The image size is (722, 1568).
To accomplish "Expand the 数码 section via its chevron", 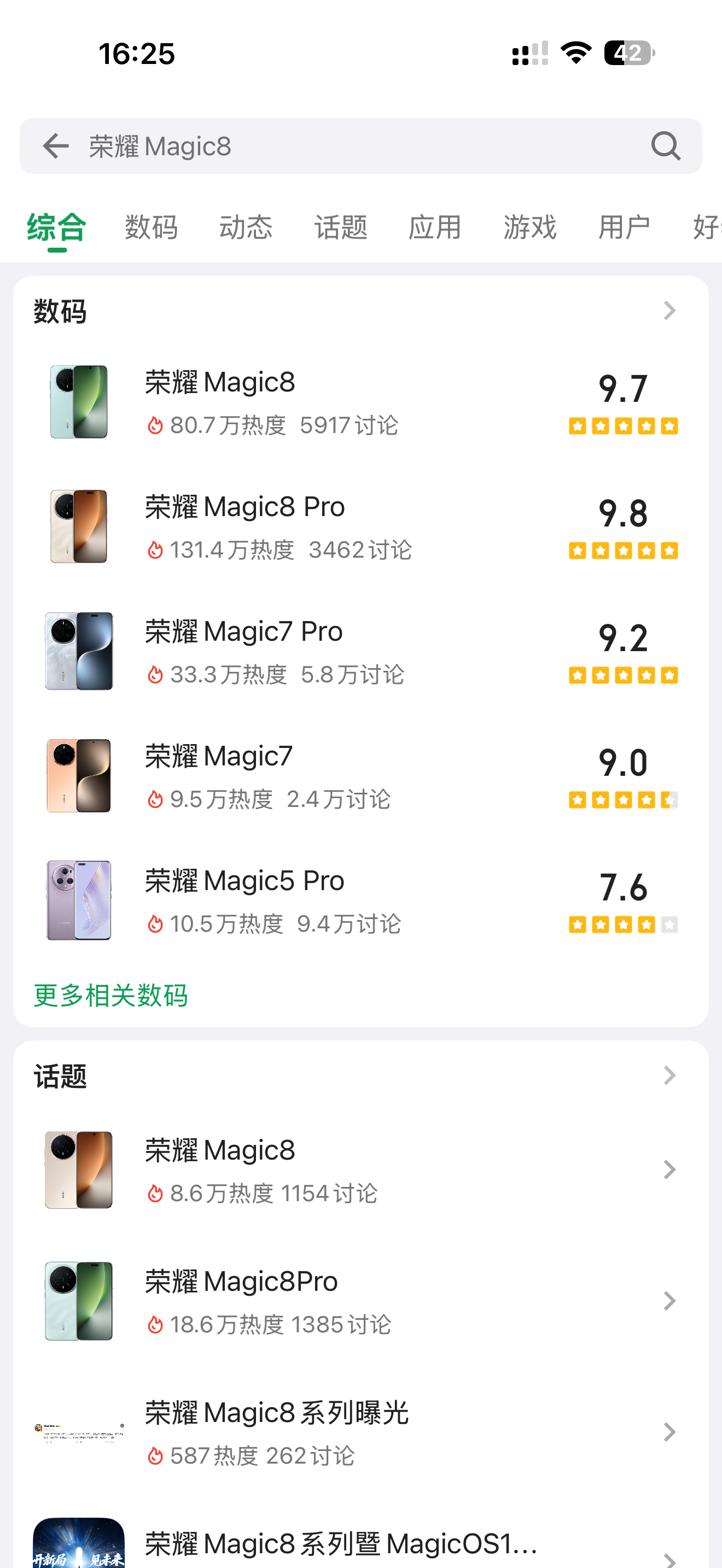I will click(669, 311).
